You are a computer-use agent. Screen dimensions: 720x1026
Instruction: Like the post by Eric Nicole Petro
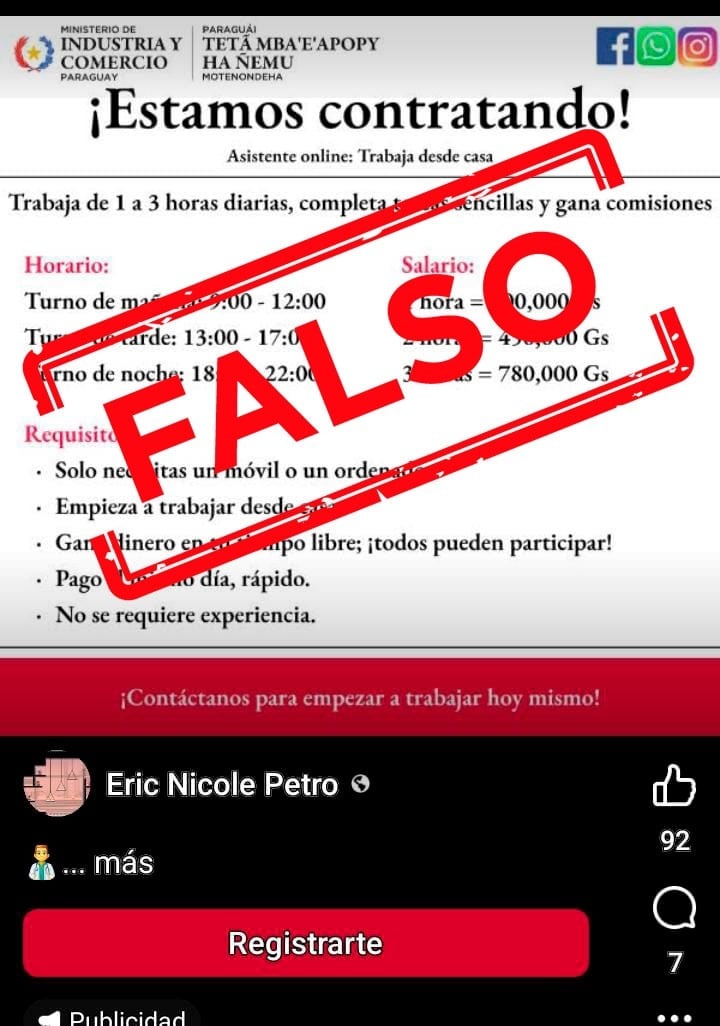pos(674,786)
